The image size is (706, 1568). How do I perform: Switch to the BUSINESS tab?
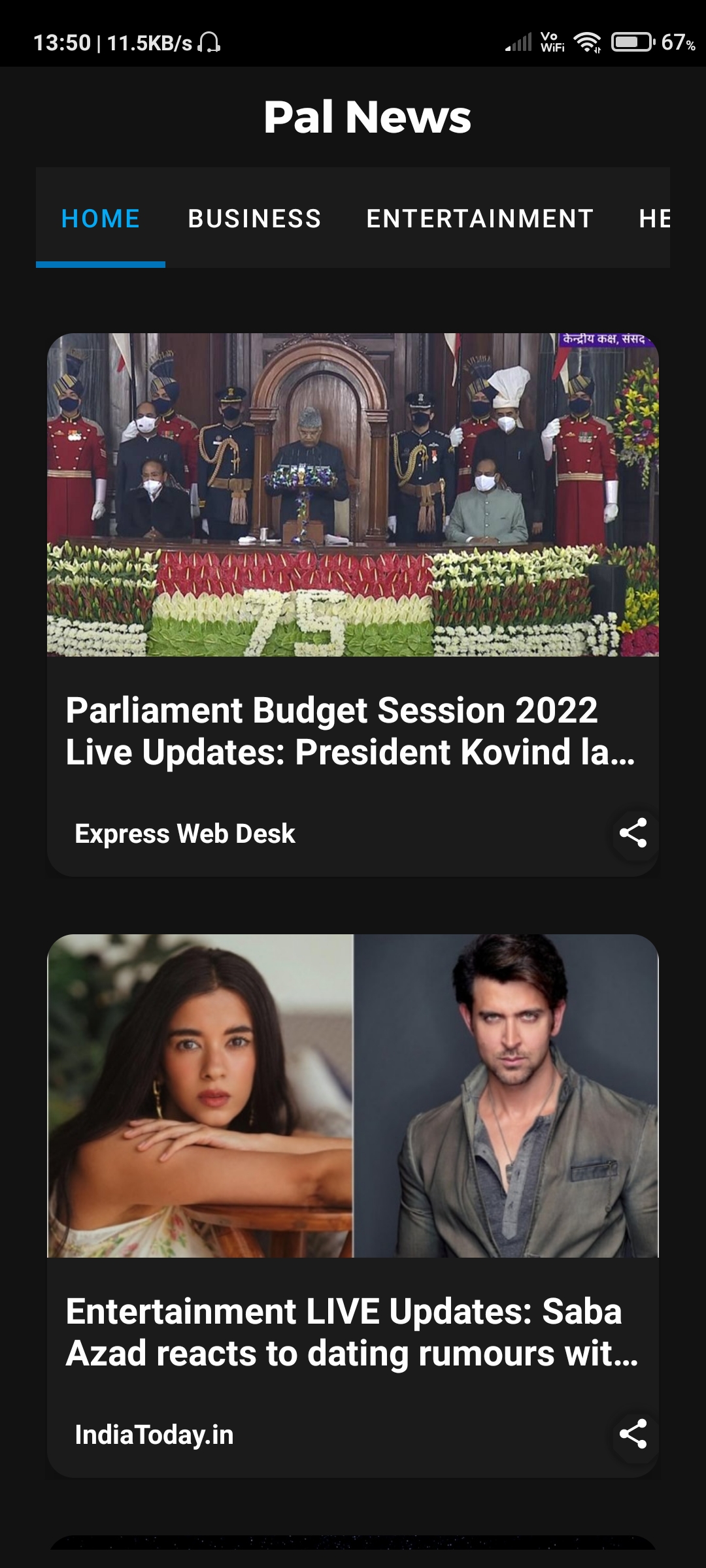point(254,218)
